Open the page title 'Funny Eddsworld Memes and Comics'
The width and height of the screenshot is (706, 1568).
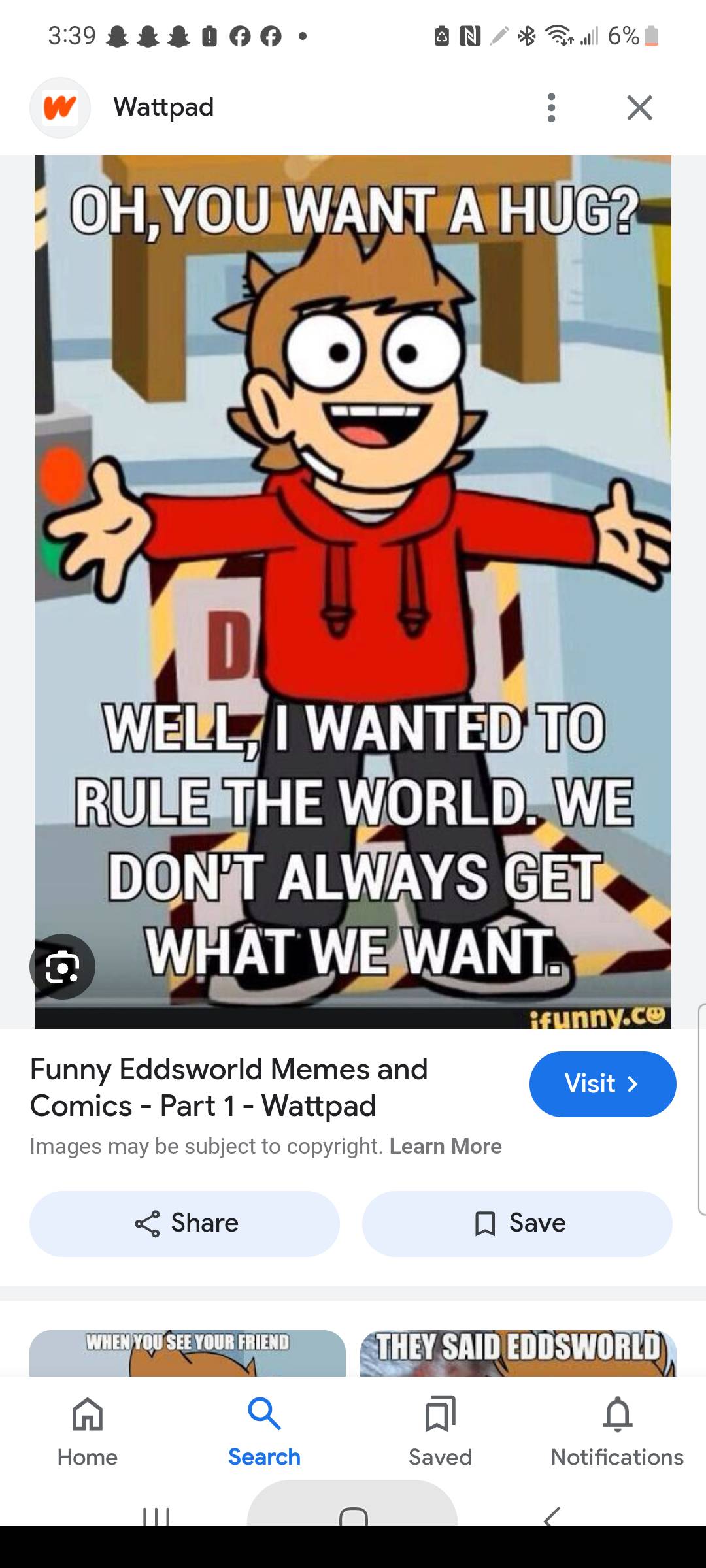[x=229, y=1087]
